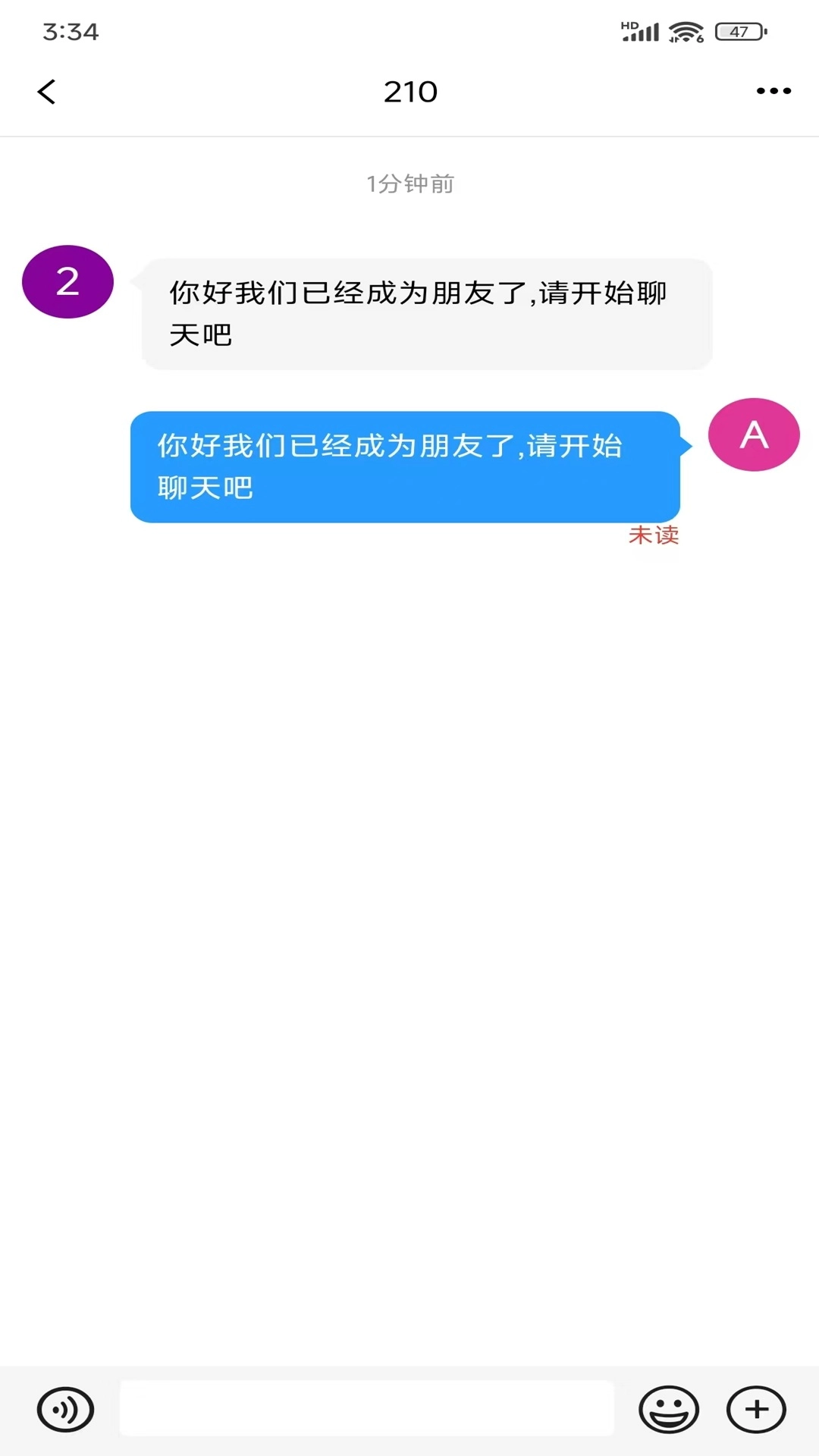Tap the 1分钟前 timestamp
Screen dimensions: 819x1456
pos(409,183)
